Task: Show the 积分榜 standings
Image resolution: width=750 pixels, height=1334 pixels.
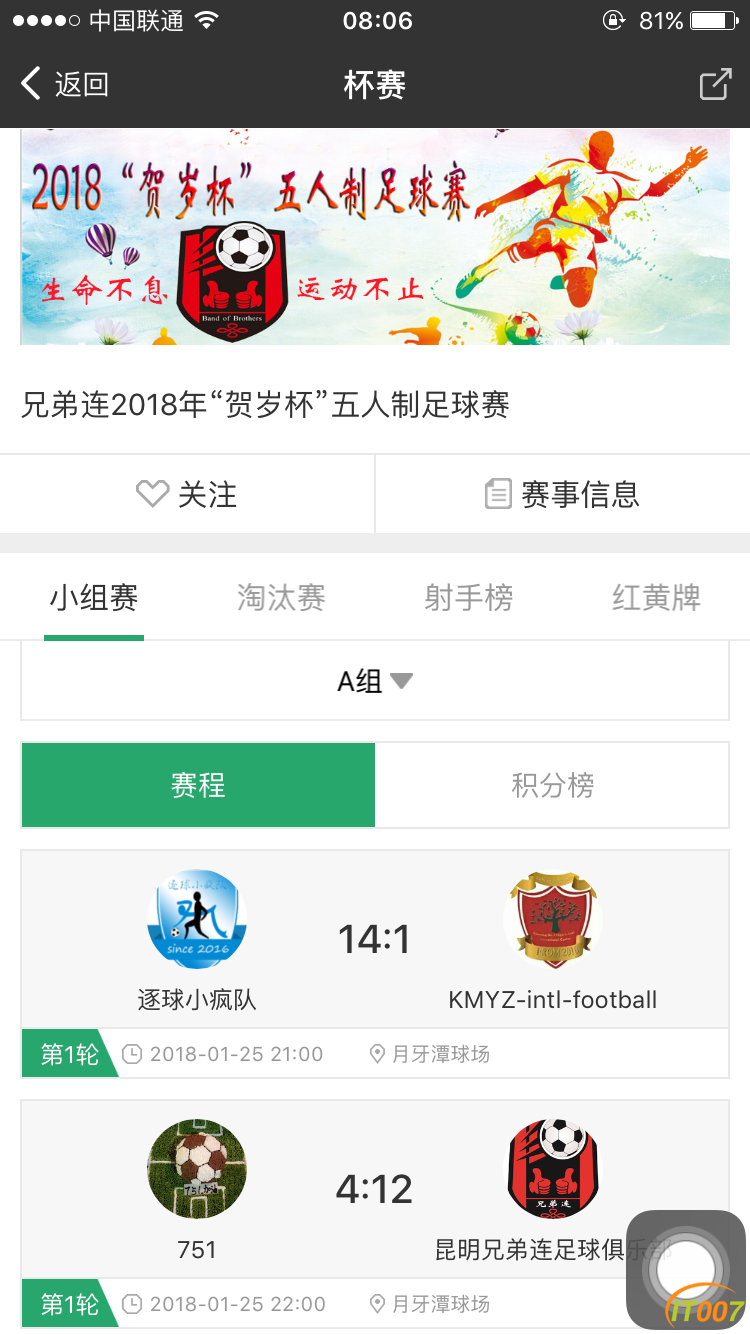Action: 552,785
